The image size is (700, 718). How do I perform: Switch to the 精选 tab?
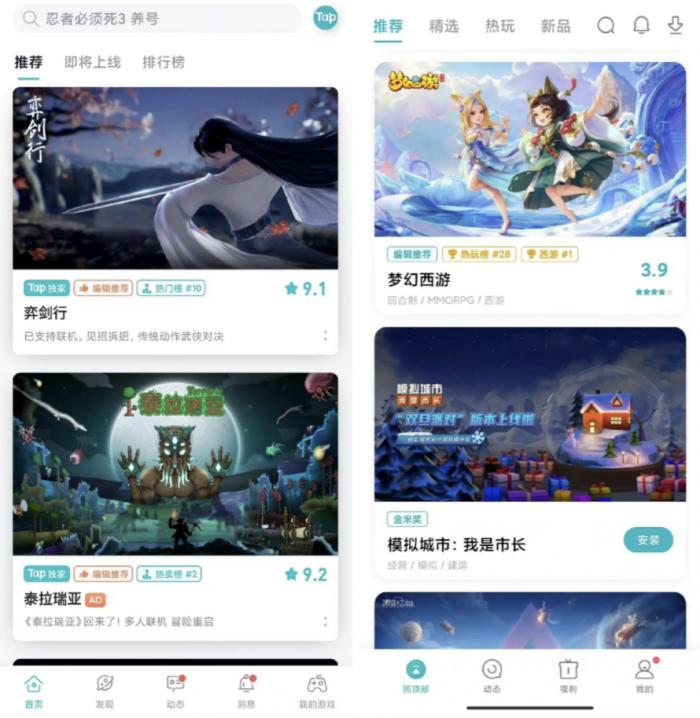444,26
